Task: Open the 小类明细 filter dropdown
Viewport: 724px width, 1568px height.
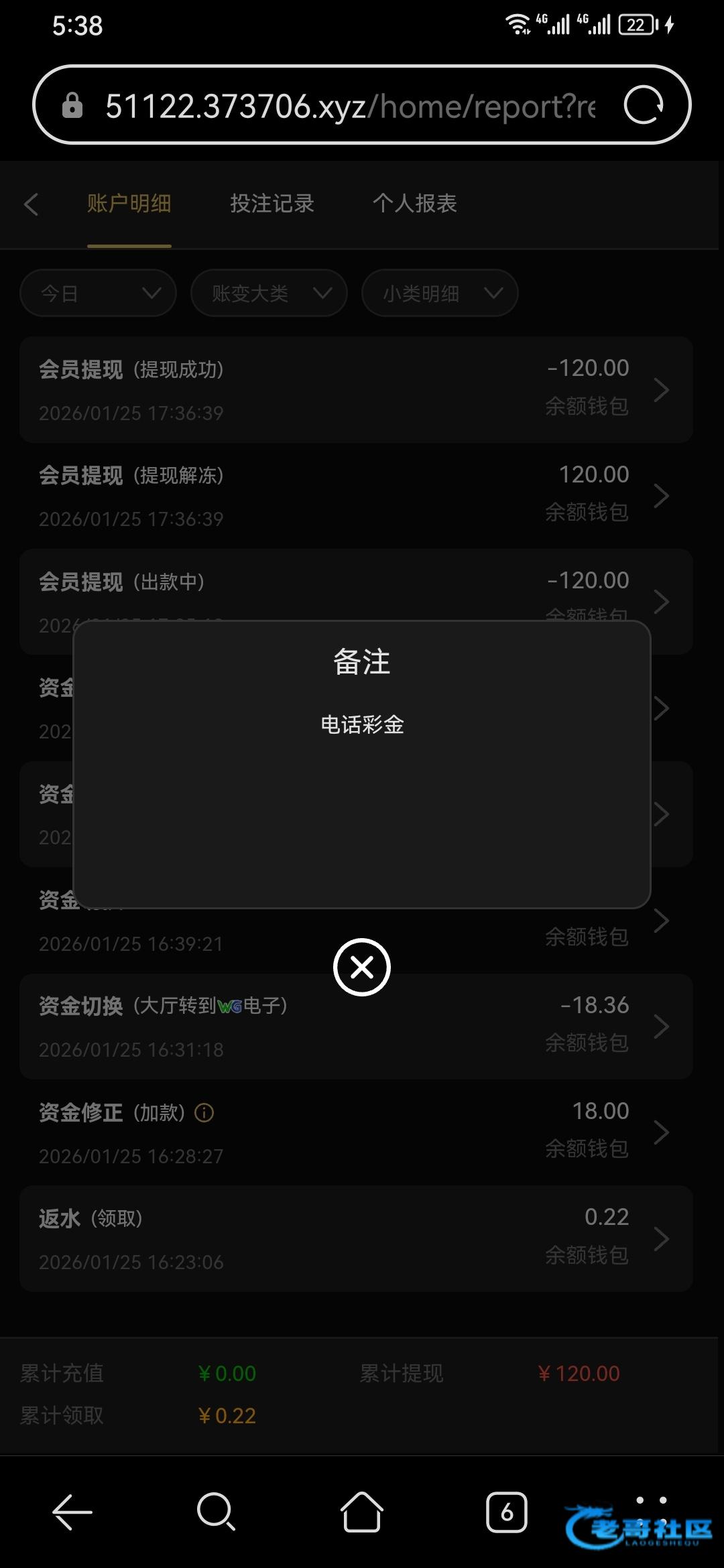Action: [x=440, y=293]
